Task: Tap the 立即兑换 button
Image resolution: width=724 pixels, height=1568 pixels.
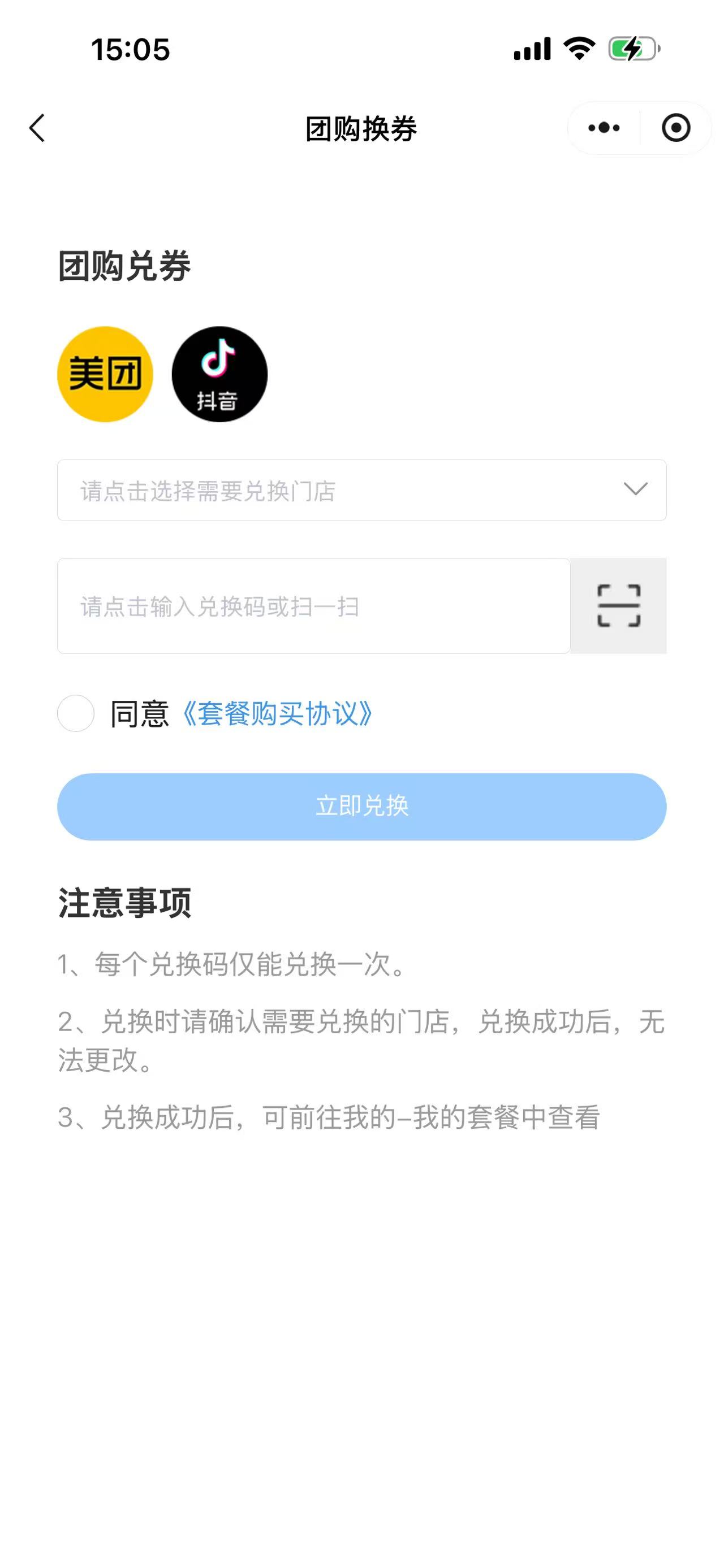Action: click(361, 807)
